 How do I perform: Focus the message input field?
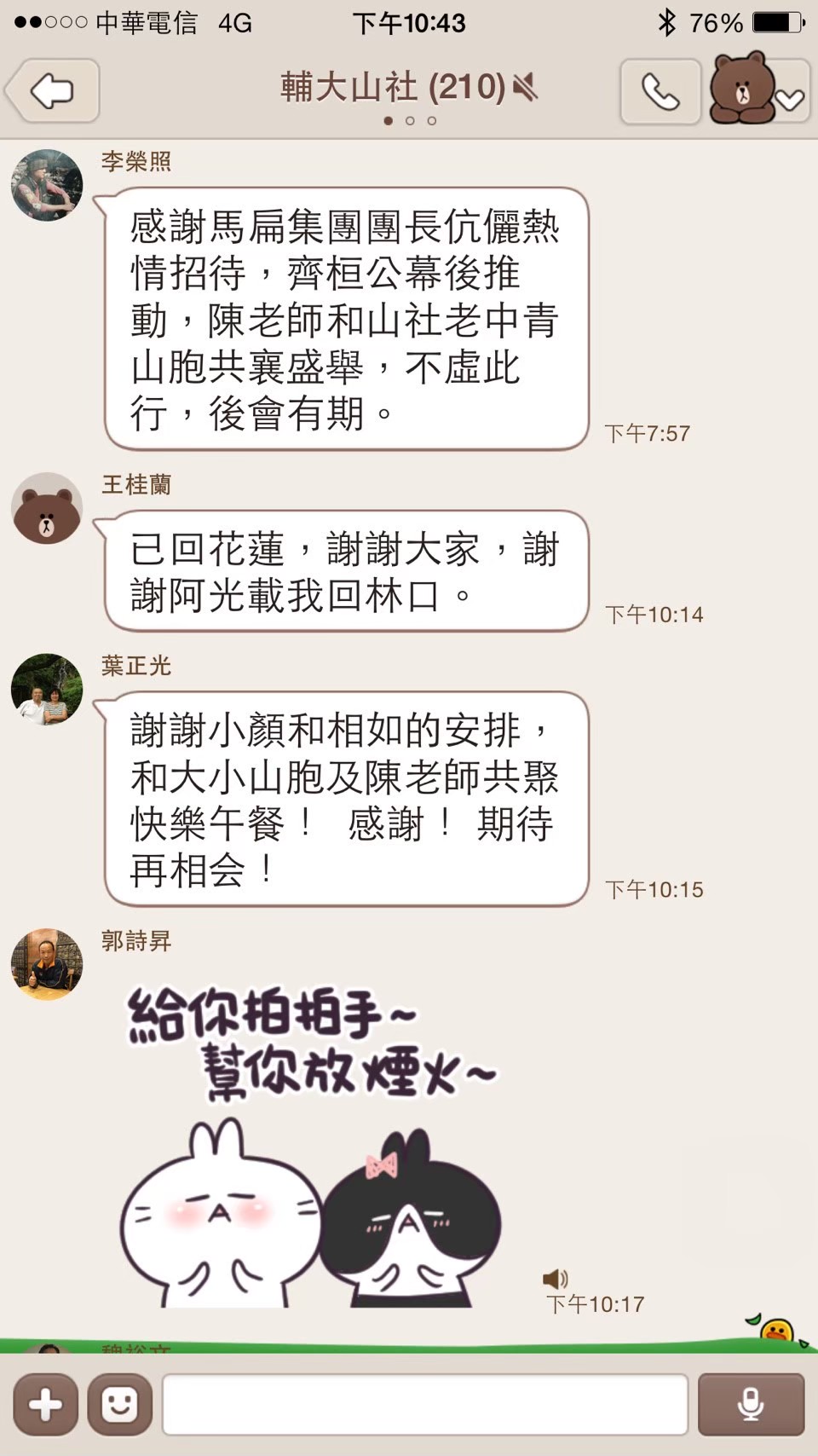(x=424, y=1404)
